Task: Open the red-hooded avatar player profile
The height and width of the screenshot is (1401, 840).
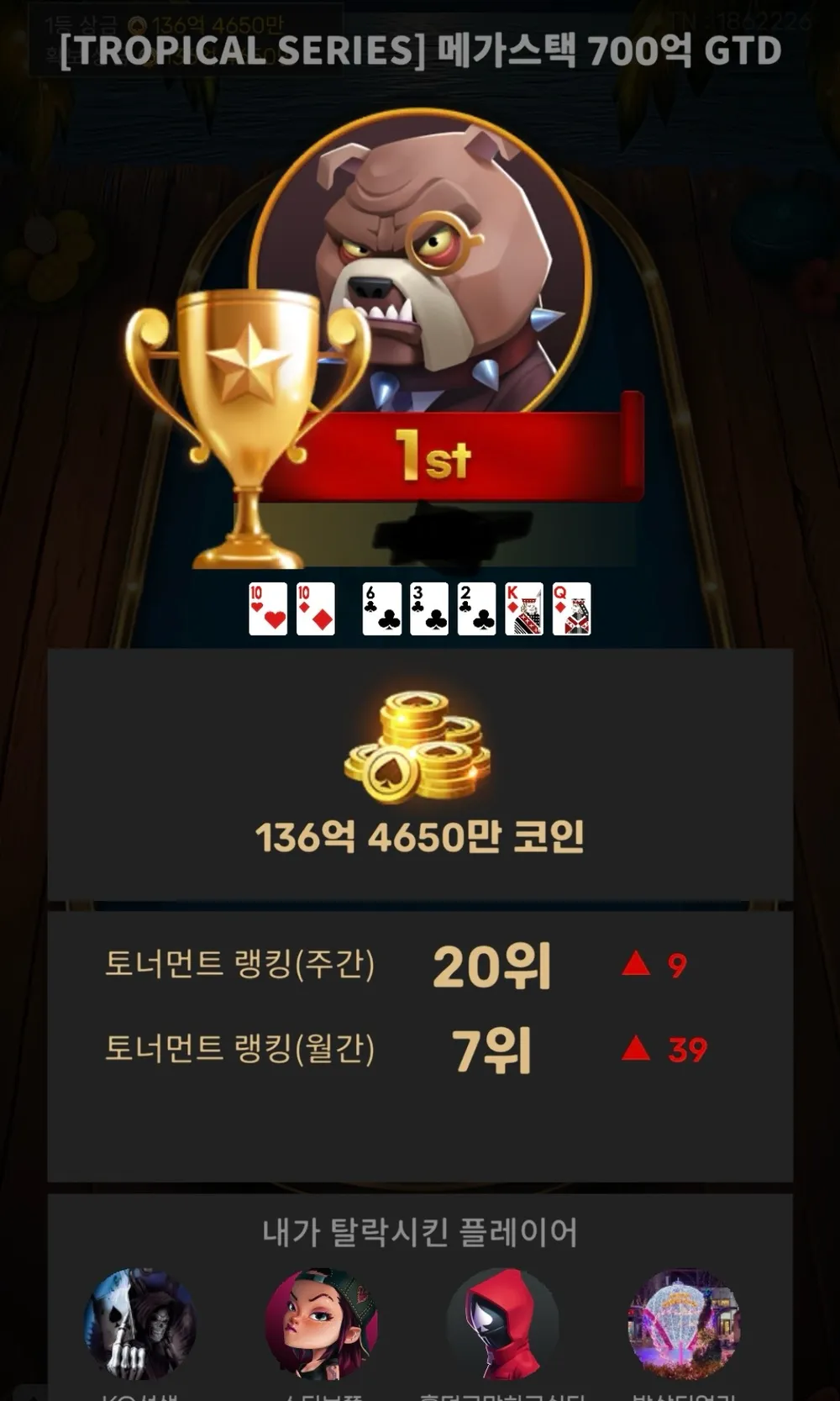Action: coord(502,1325)
